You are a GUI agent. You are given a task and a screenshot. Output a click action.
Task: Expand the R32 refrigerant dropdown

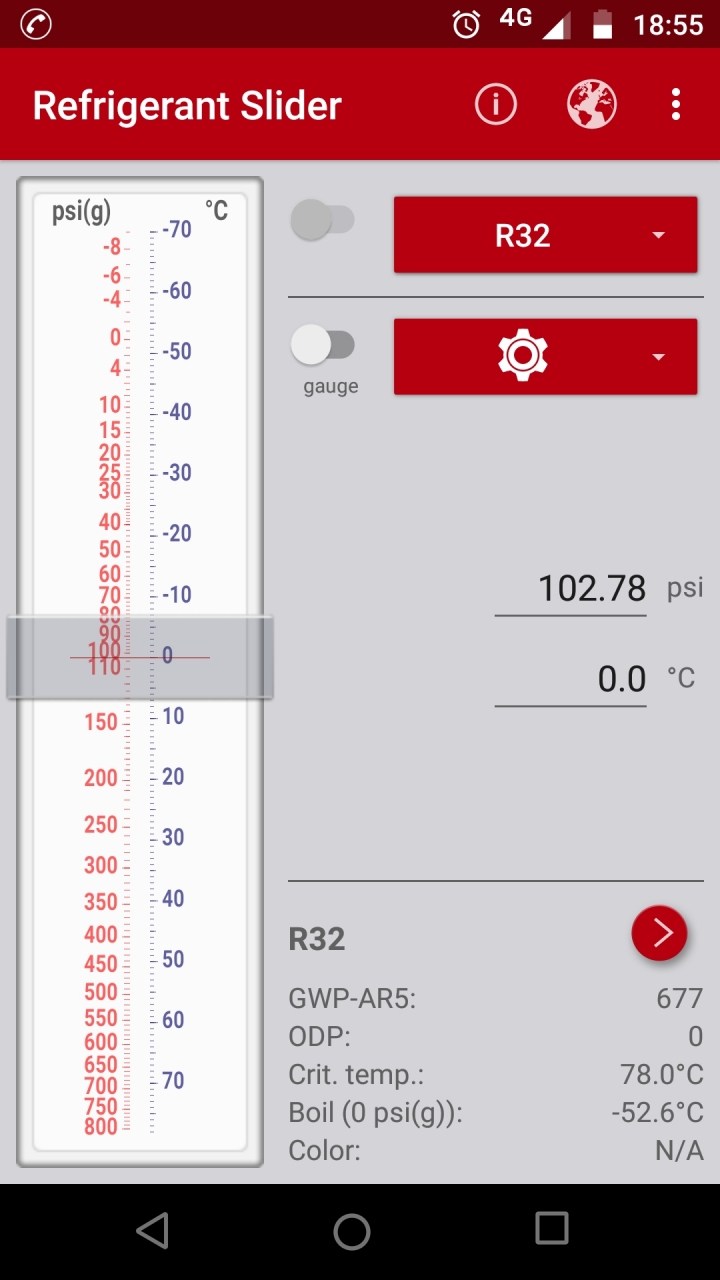pyautogui.click(x=545, y=235)
